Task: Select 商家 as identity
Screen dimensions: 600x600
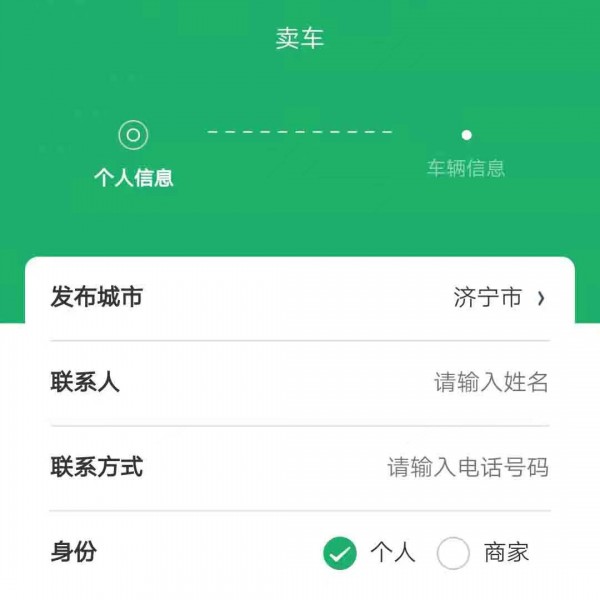Action: pos(454,552)
